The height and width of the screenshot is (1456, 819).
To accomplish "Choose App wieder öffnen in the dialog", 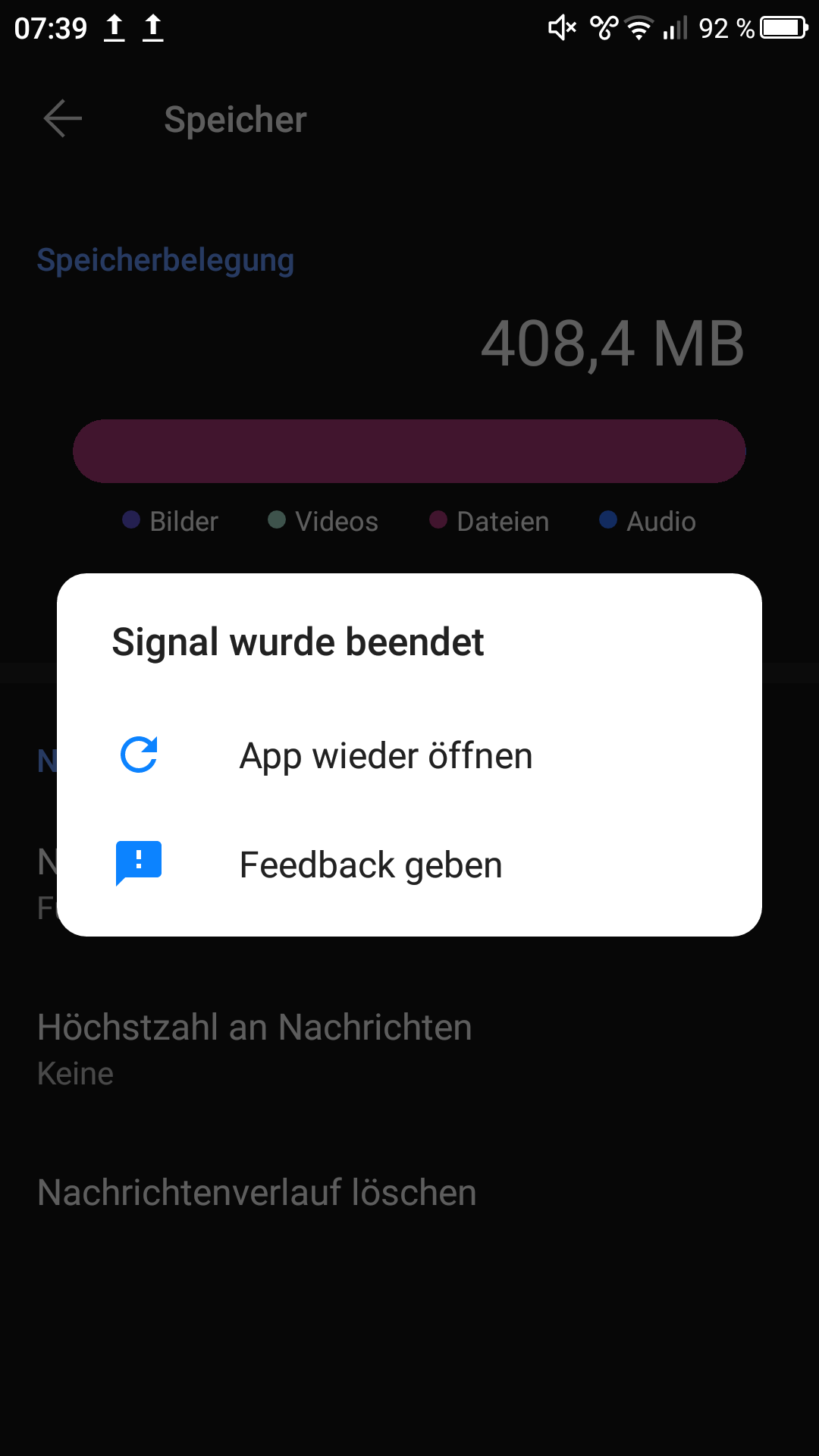I will coord(386,755).
